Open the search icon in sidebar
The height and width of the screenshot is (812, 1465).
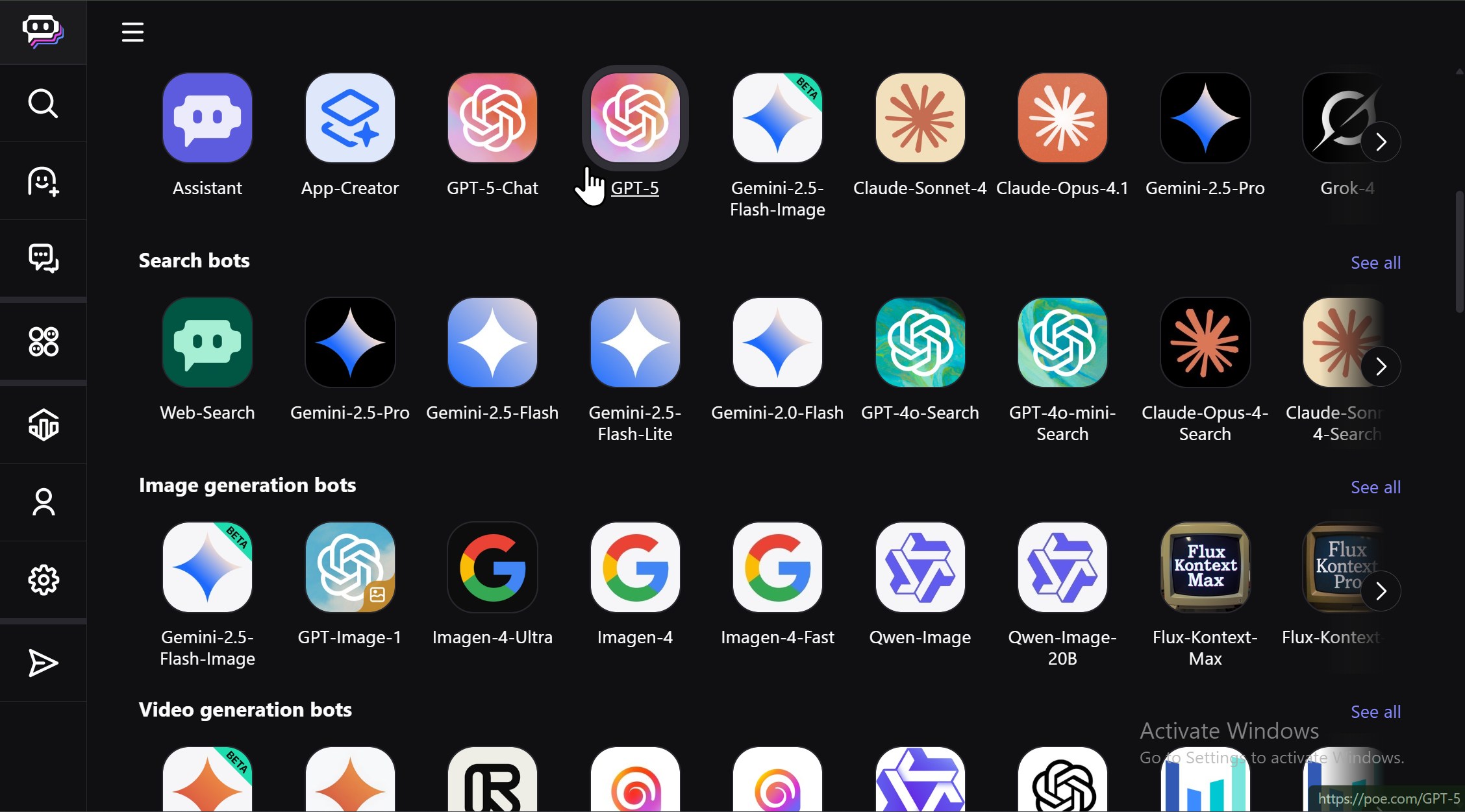click(43, 103)
